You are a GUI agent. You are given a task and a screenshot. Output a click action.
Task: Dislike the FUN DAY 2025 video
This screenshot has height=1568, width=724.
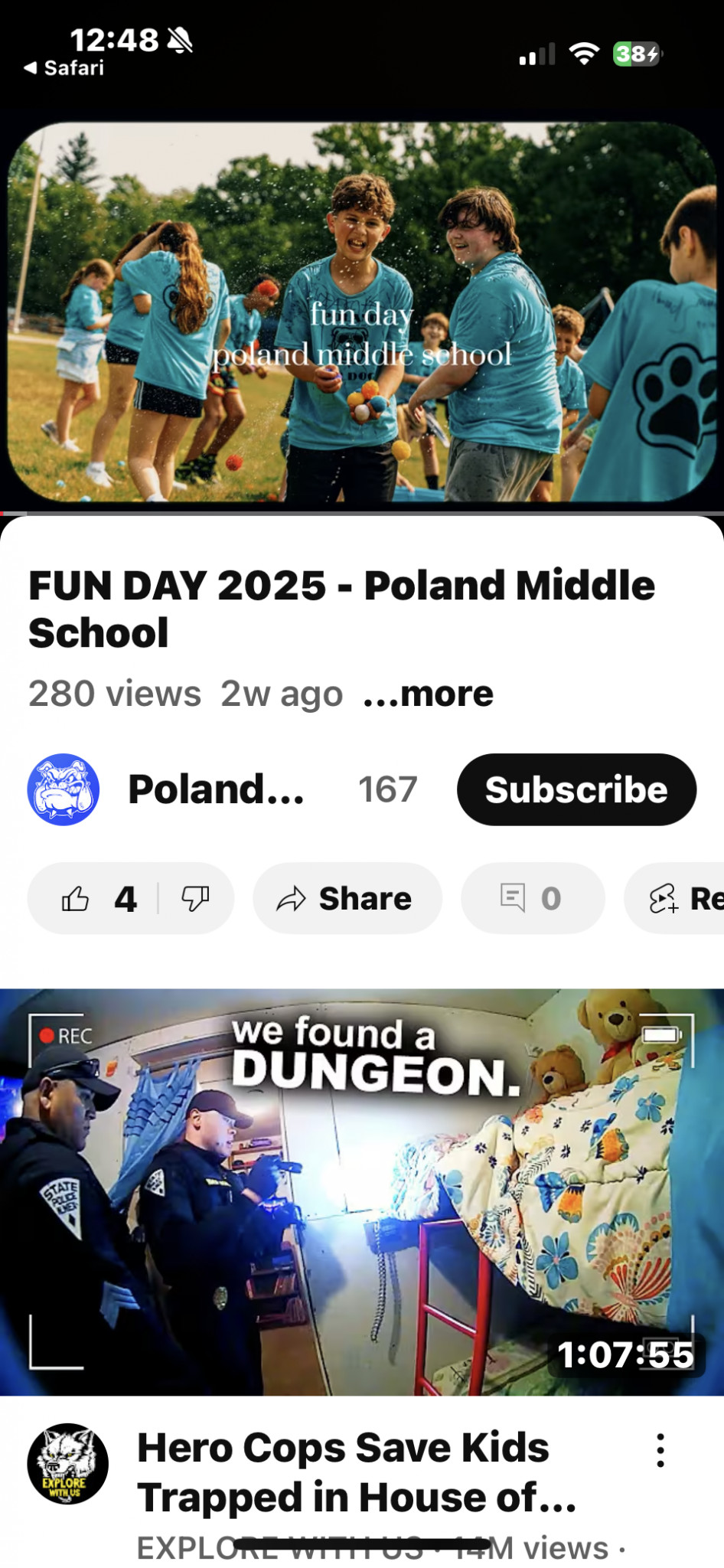coord(196,898)
